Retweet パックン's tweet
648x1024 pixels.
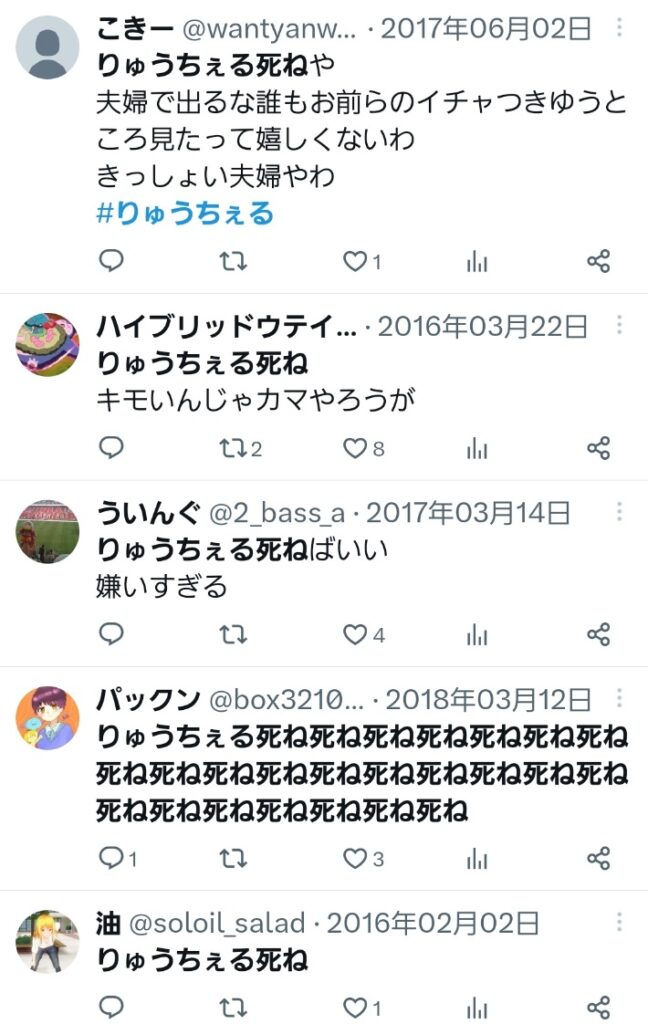coord(232,857)
